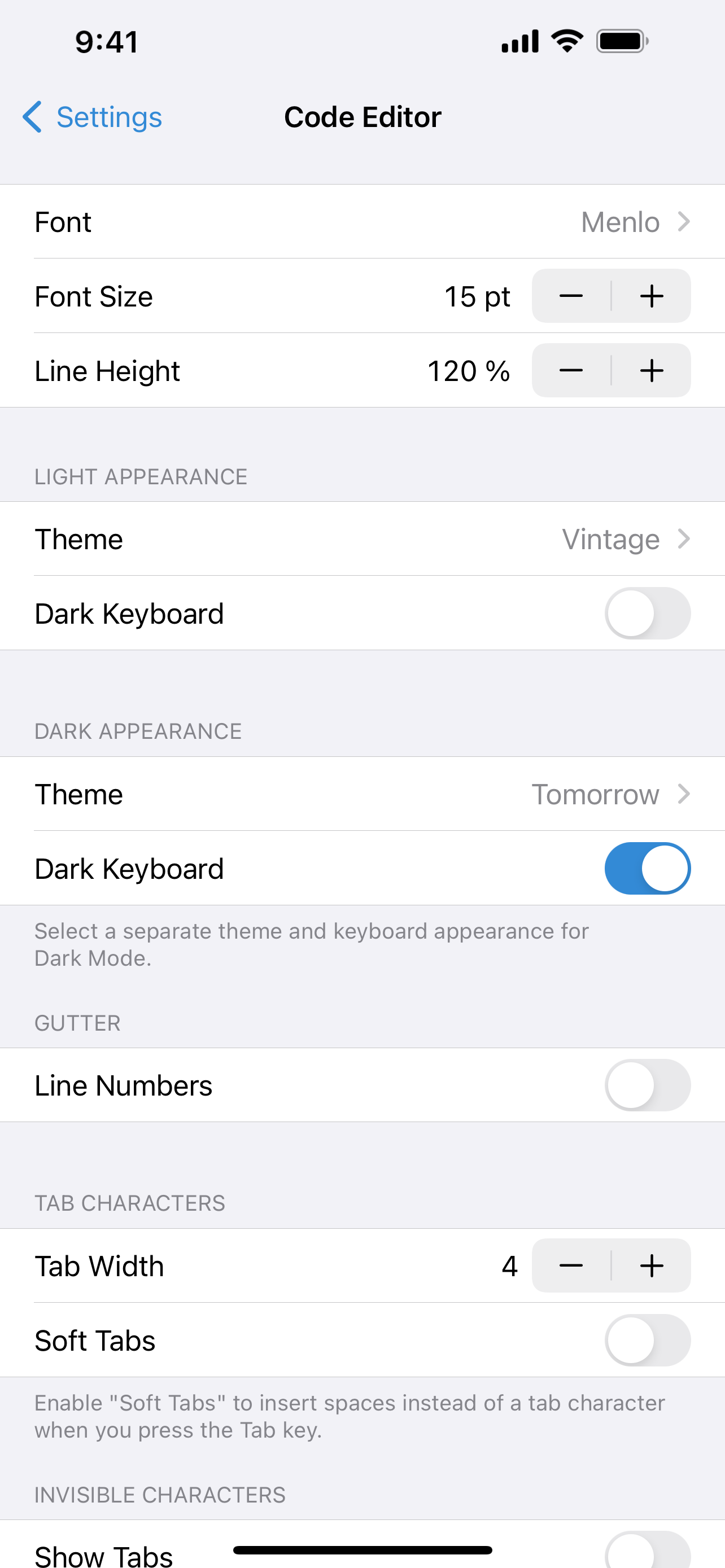Open the Dark Appearance theme showing Tomorrow

[x=362, y=794]
